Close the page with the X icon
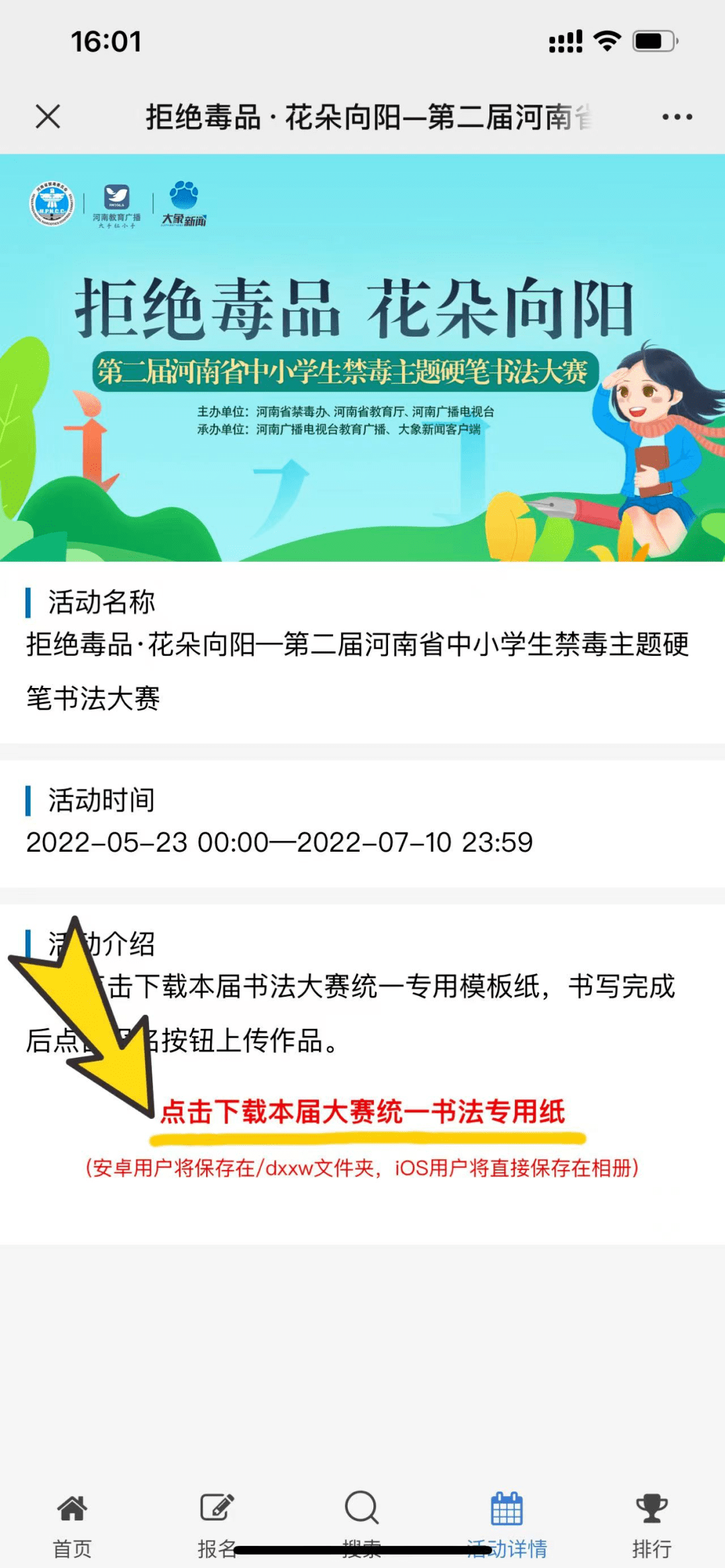The height and width of the screenshot is (1568, 725). 48,116
